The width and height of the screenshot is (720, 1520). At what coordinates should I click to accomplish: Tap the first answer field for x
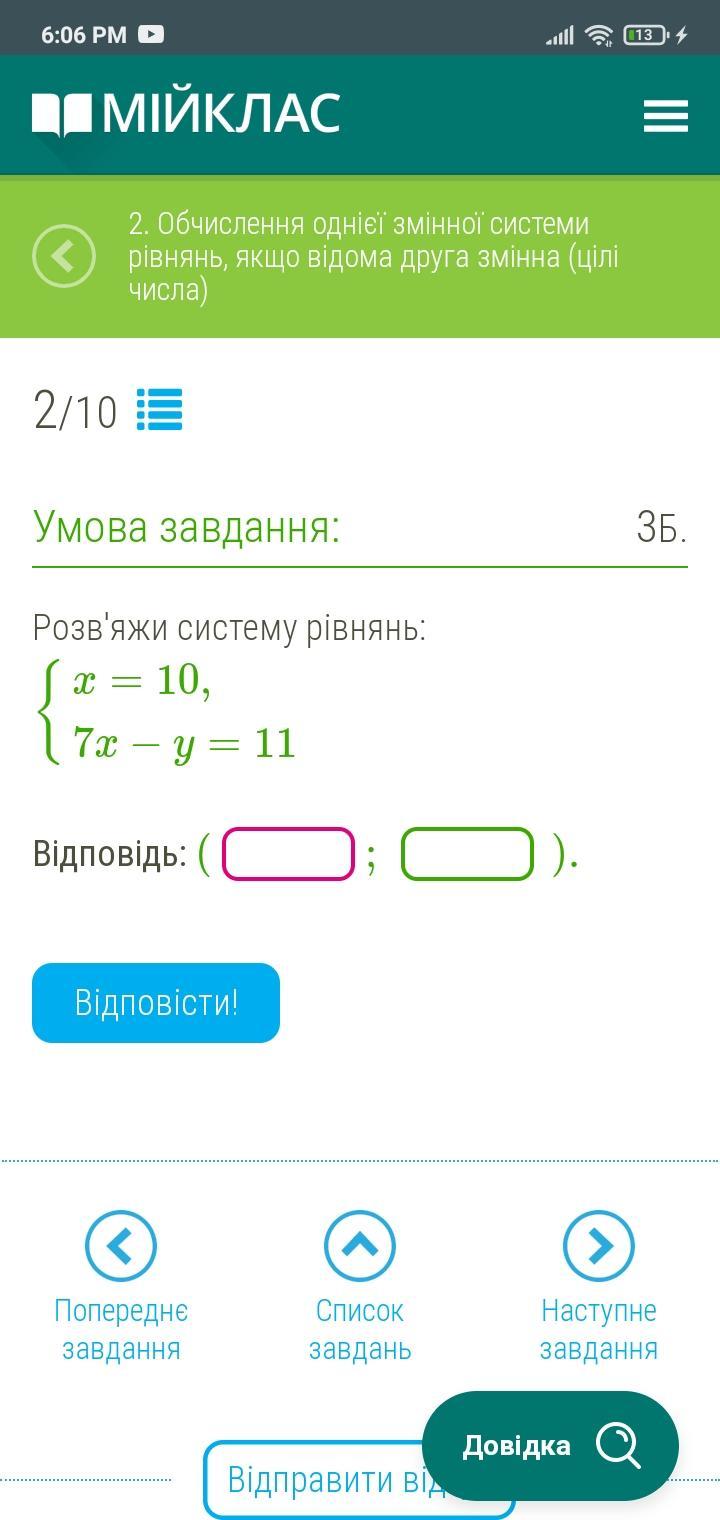point(288,854)
